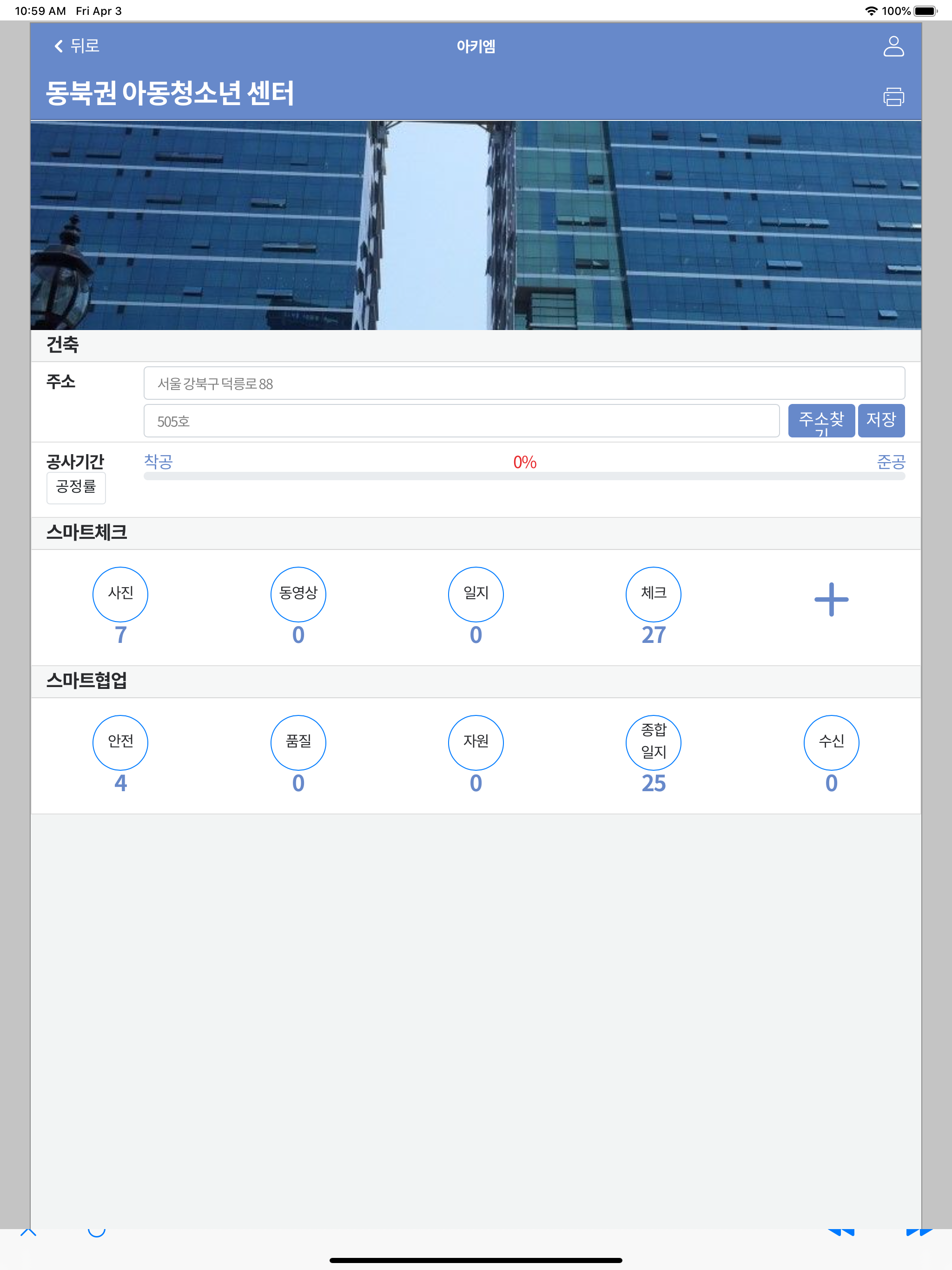This screenshot has height=1270, width=952.
Task: Select the 안전 safety icon
Action: tap(120, 742)
